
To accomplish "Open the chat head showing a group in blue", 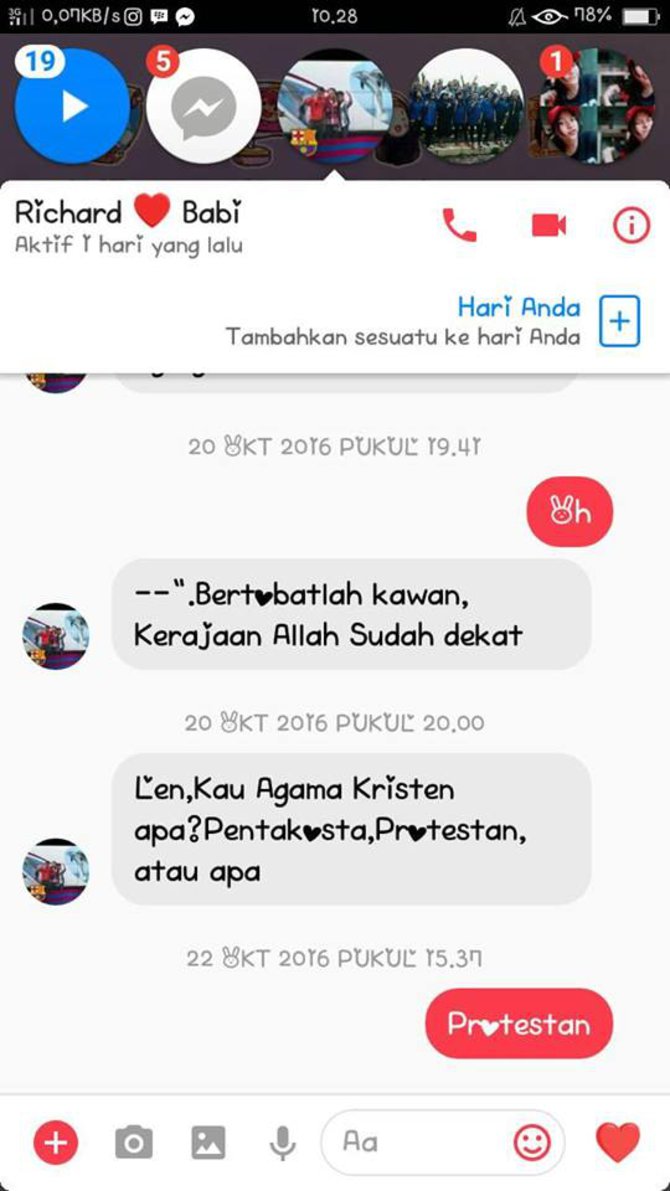I will click(467, 106).
